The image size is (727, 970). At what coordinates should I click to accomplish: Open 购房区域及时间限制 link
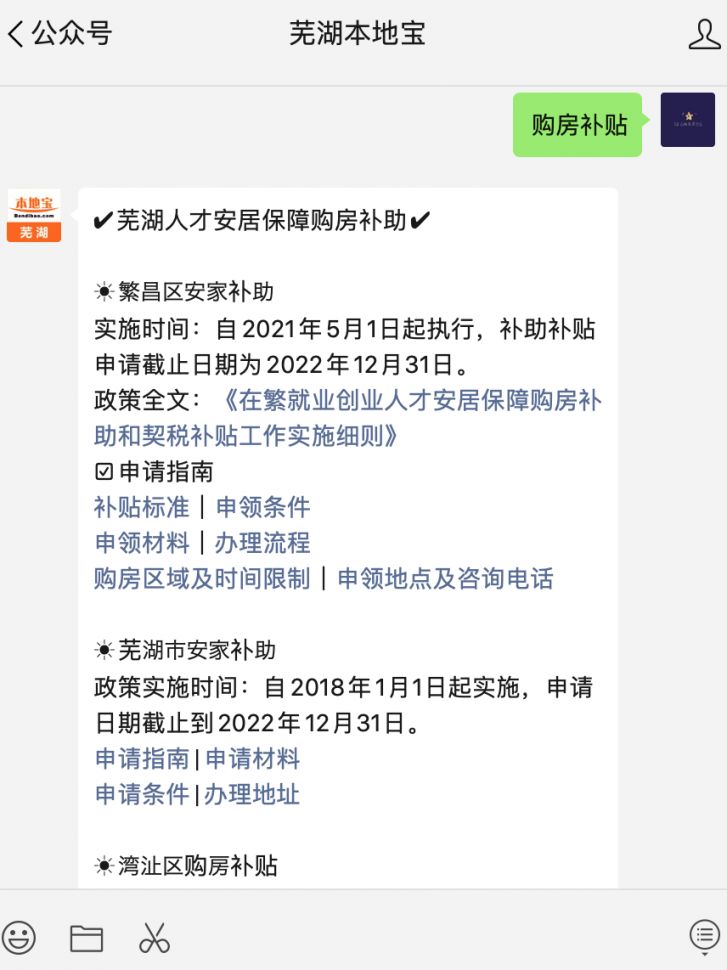(x=202, y=579)
